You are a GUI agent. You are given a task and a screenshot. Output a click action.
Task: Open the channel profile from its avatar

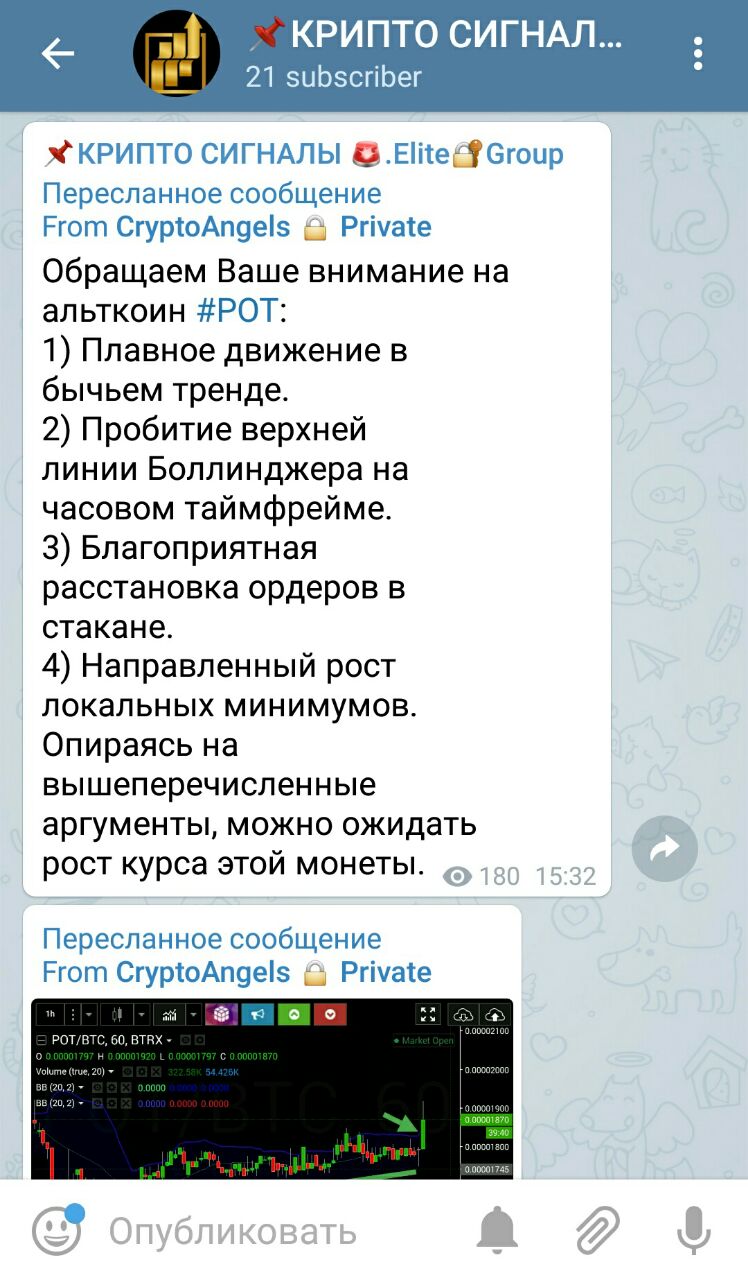click(177, 54)
